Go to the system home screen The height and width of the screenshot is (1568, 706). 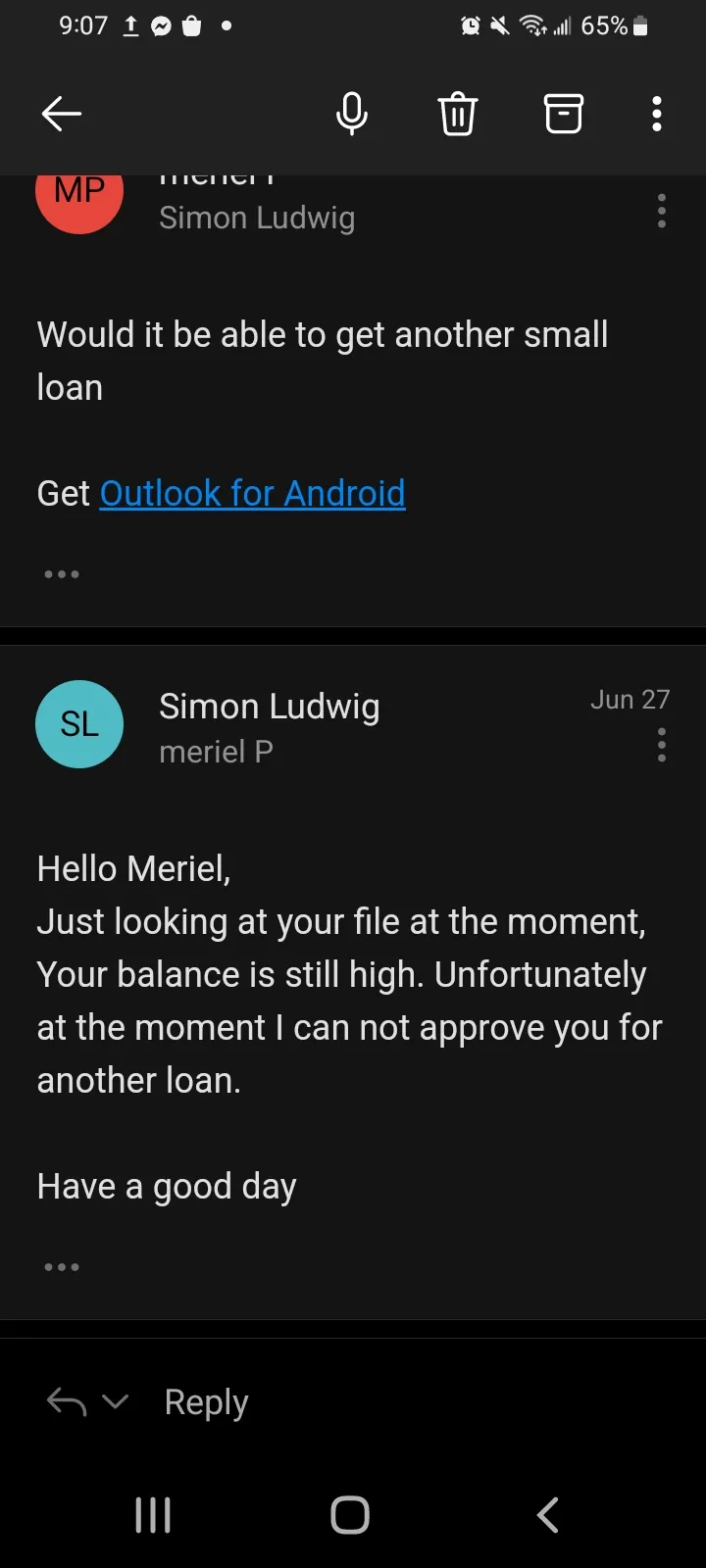coord(350,1515)
